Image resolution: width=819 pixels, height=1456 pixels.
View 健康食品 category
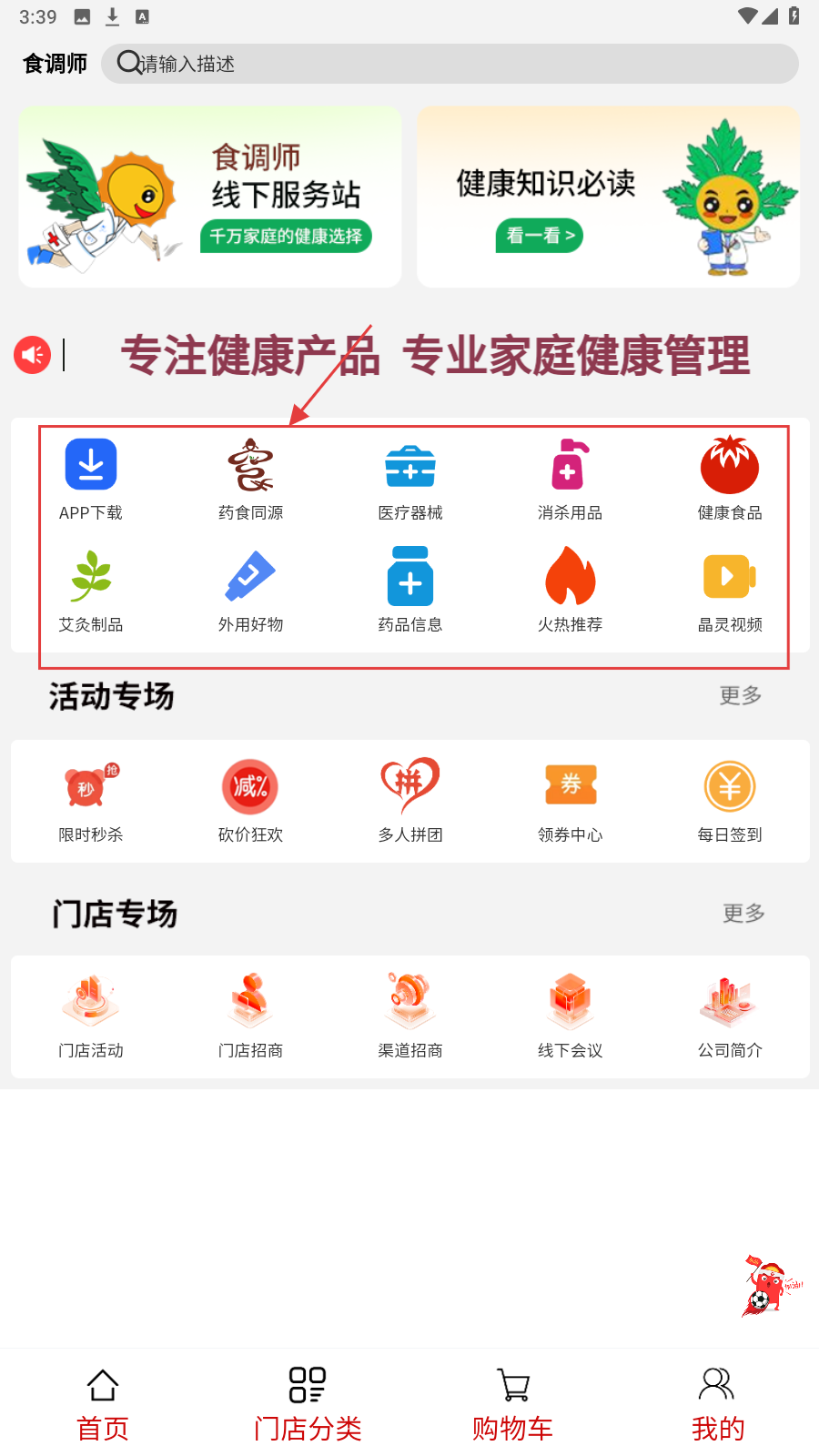pyautogui.click(x=730, y=479)
